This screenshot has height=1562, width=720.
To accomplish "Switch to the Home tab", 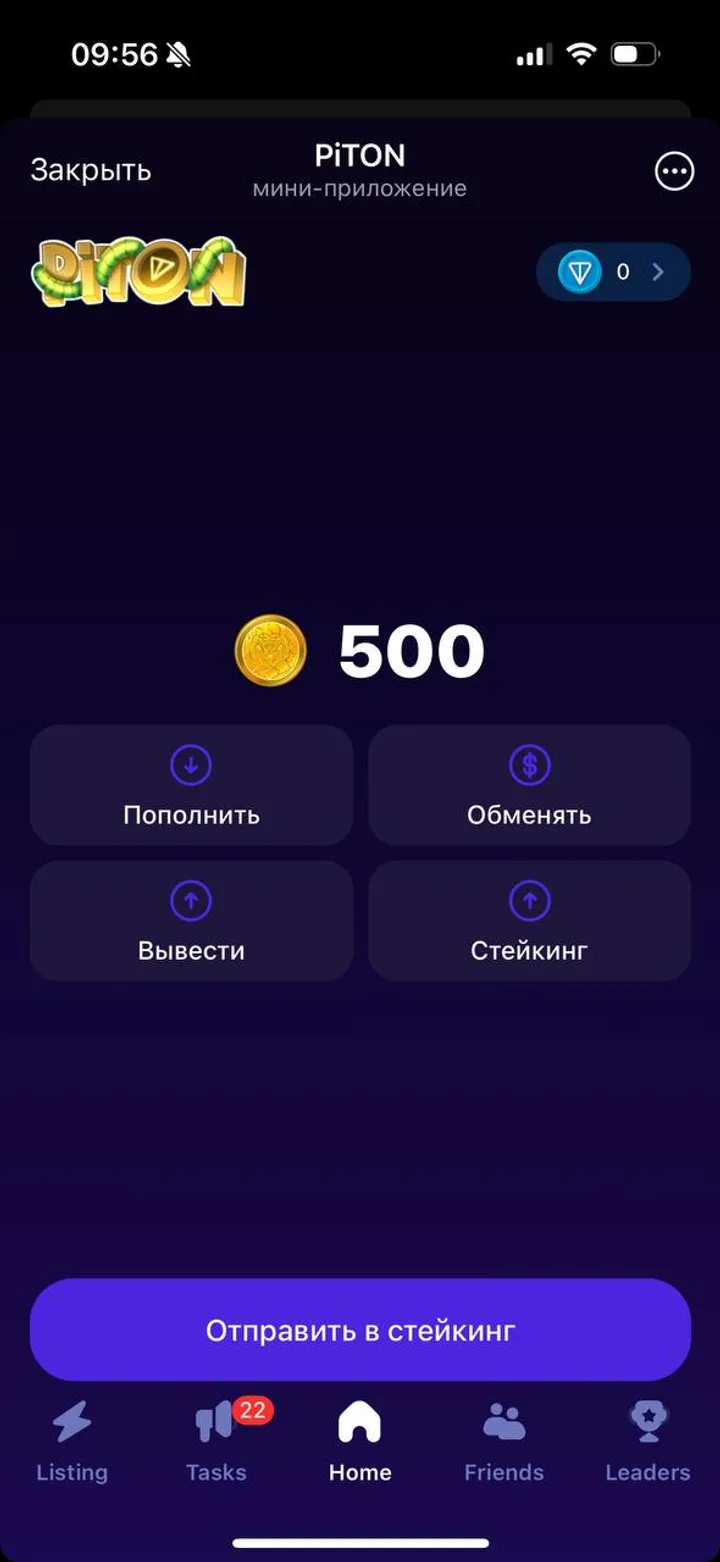I will click(359, 1440).
